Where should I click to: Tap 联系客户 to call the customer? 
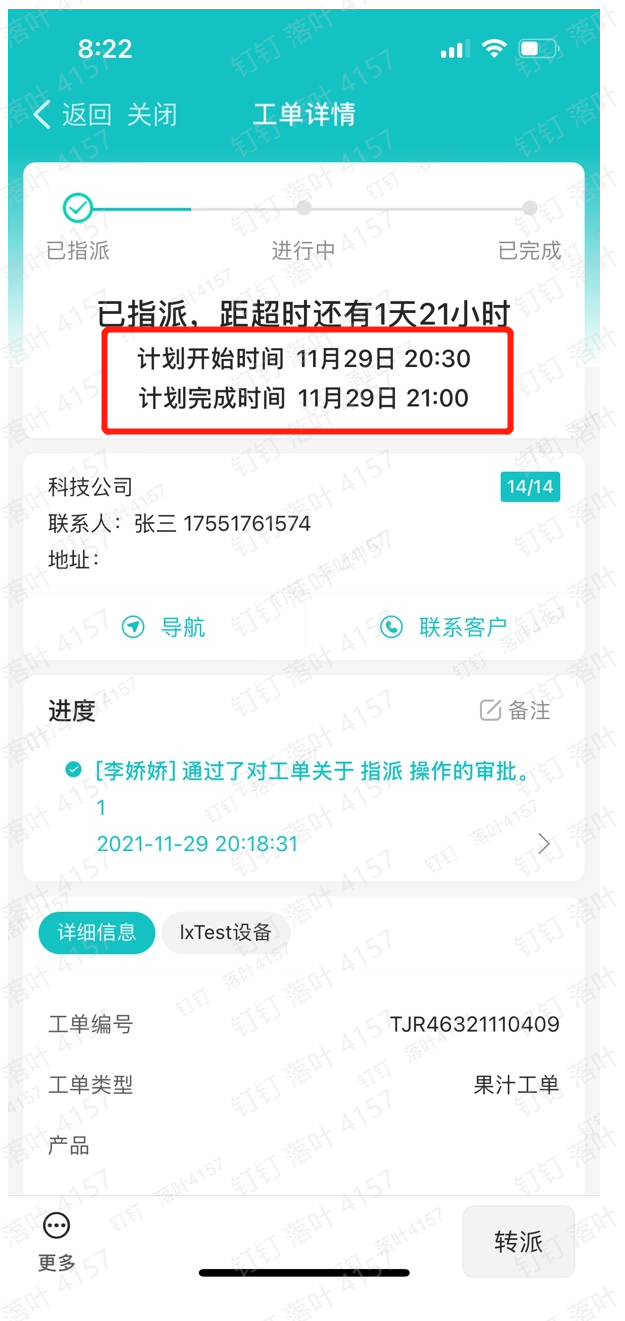(x=444, y=627)
